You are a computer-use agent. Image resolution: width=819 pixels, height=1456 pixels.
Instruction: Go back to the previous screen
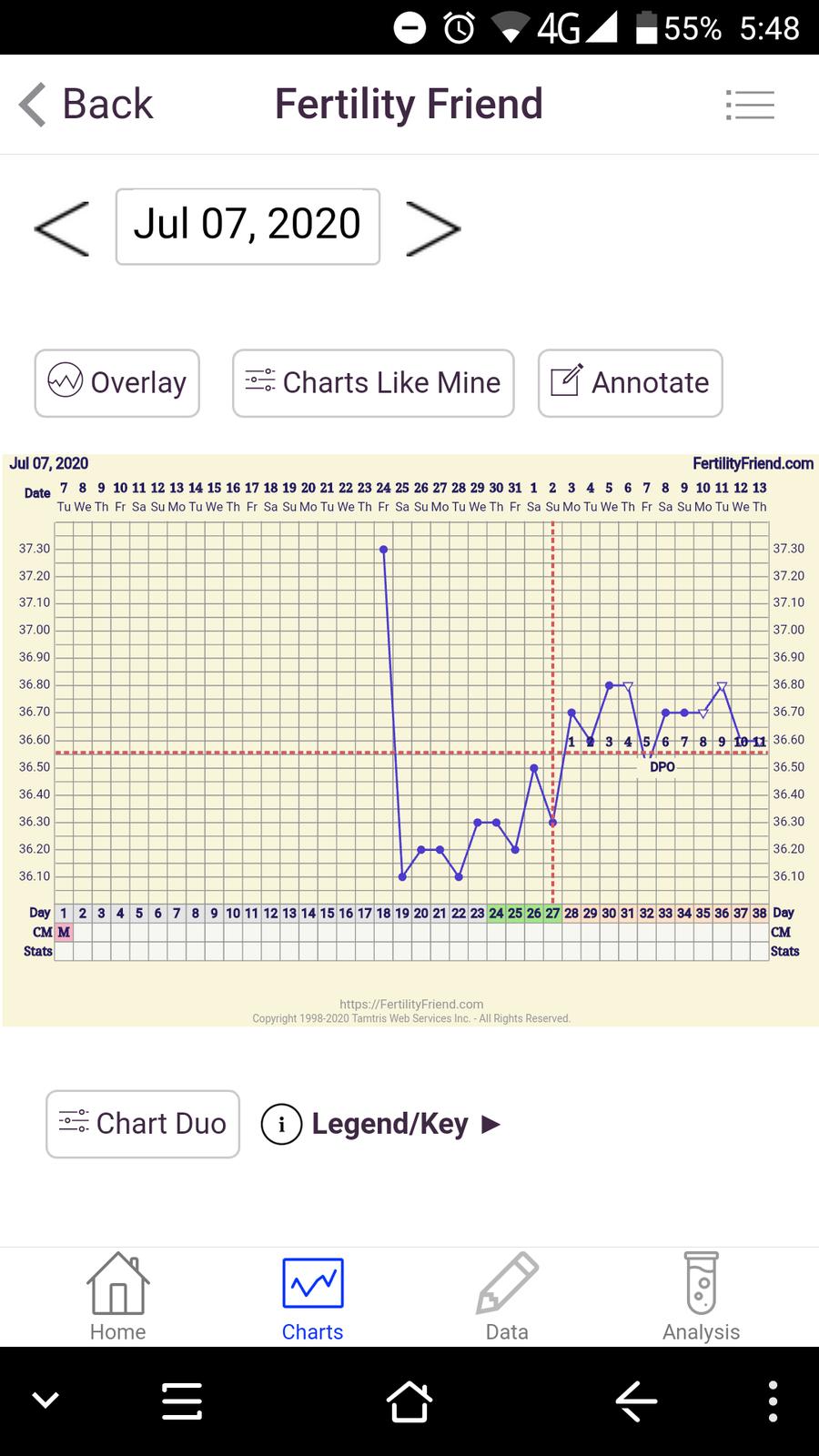click(86, 105)
